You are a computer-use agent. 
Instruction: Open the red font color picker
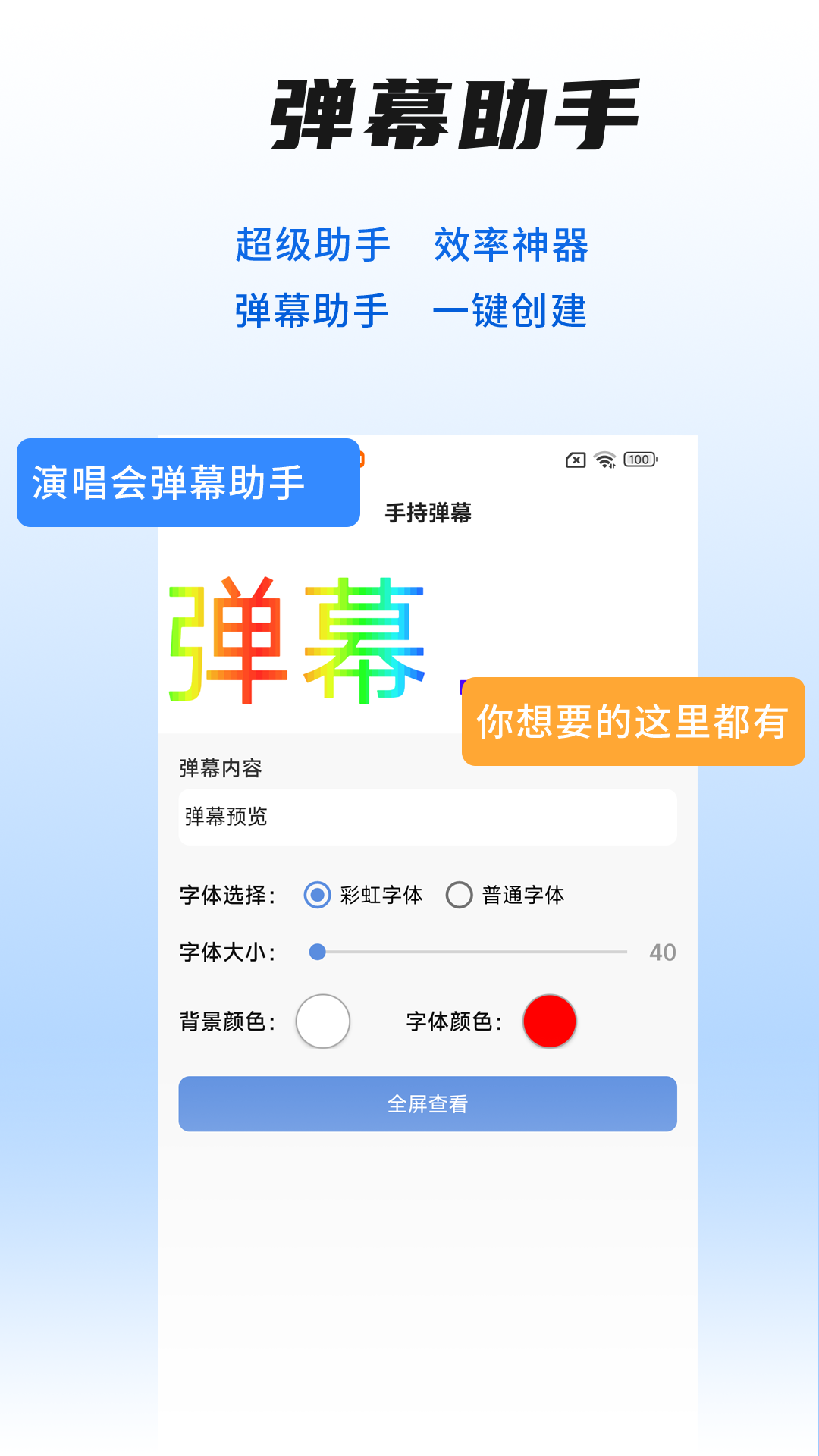pos(550,1022)
